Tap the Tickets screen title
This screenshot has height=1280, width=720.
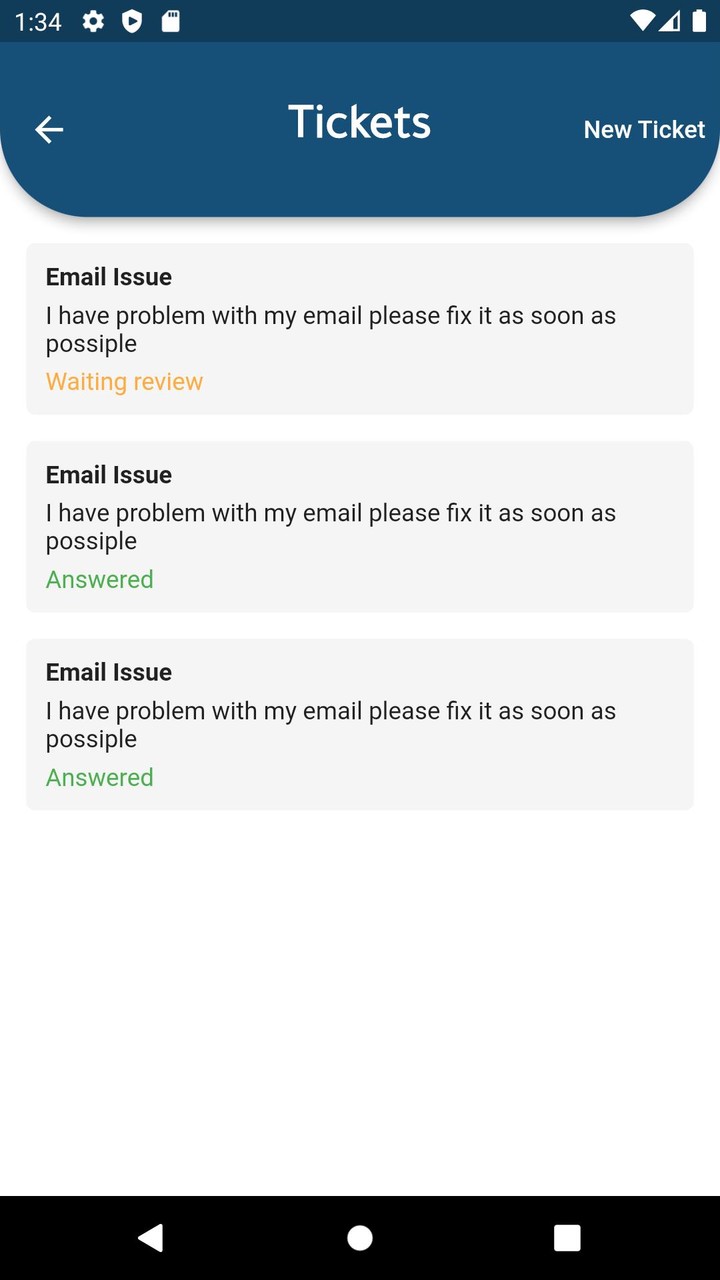click(359, 121)
